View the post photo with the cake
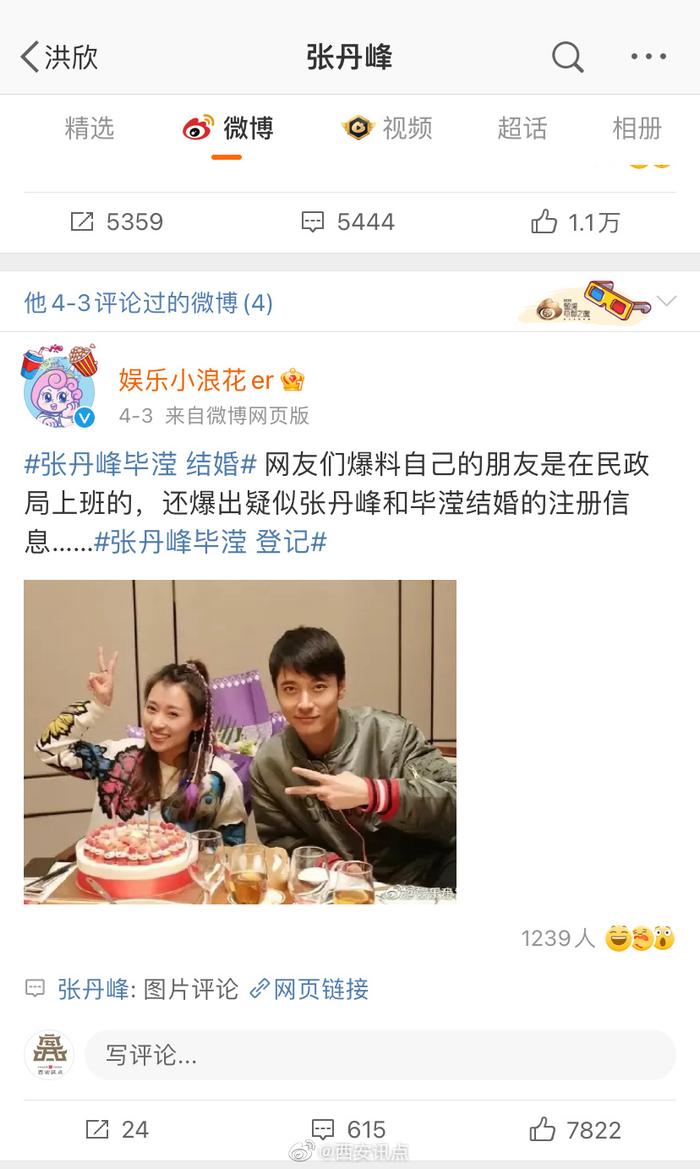The width and height of the screenshot is (700, 1169). coord(240,742)
